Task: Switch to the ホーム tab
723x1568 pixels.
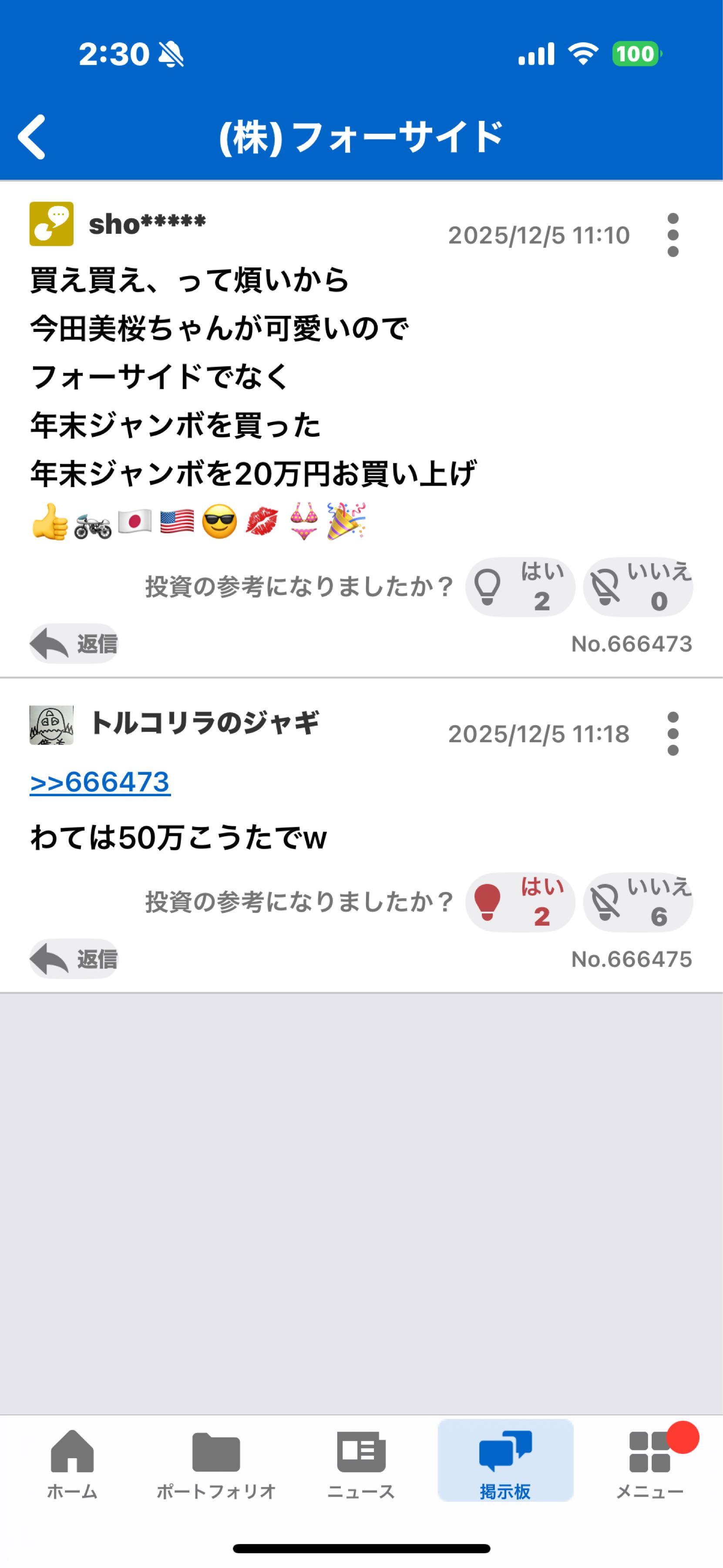Action: pos(72,1463)
